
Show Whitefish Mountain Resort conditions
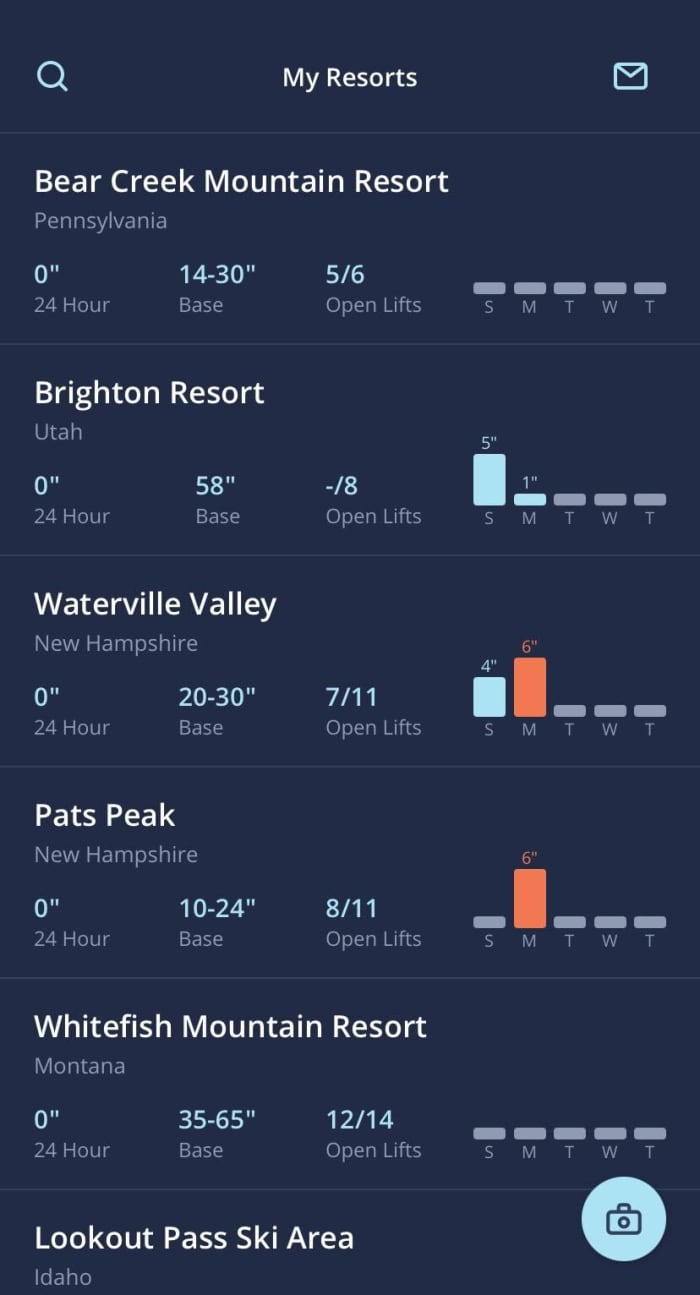tap(230, 1027)
